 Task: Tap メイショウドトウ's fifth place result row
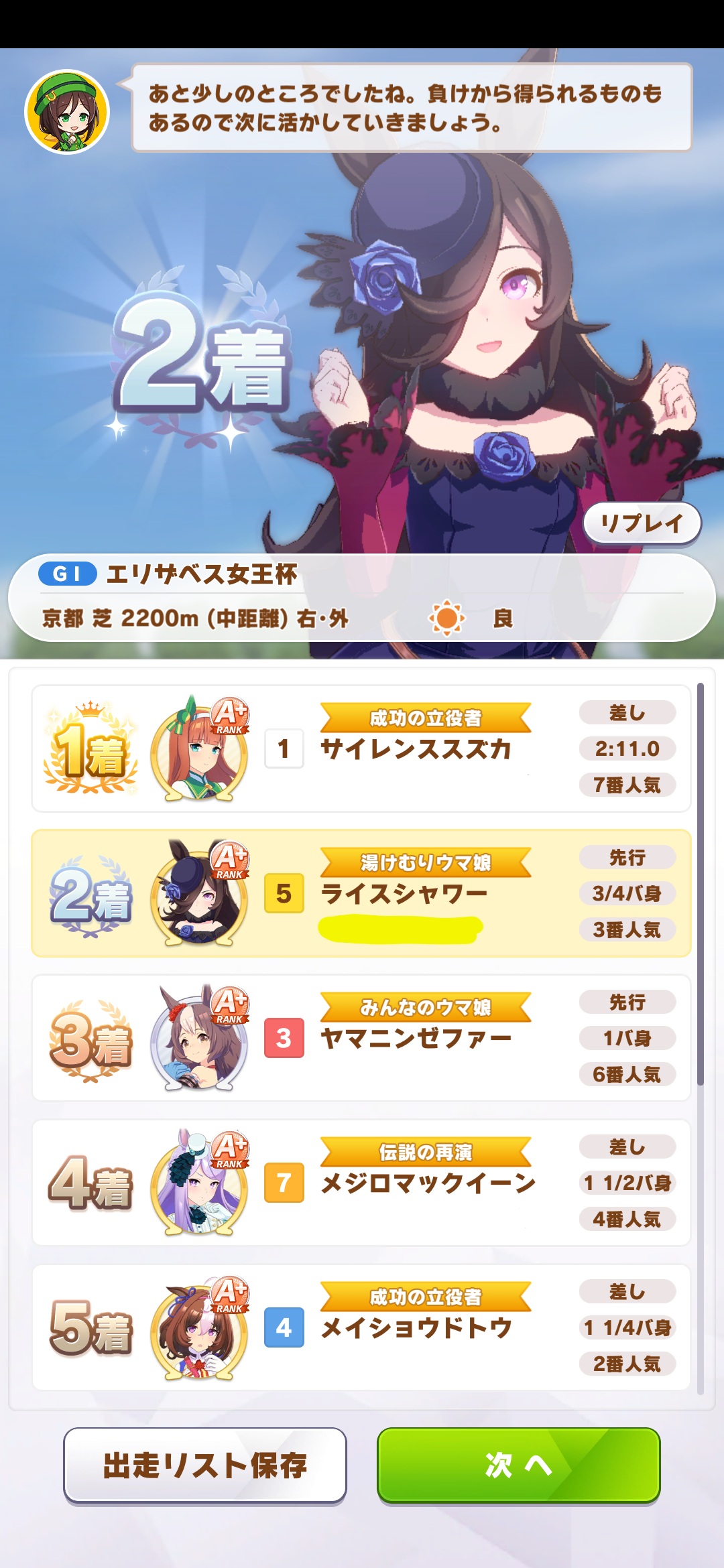pyautogui.click(x=361, y=1327)
